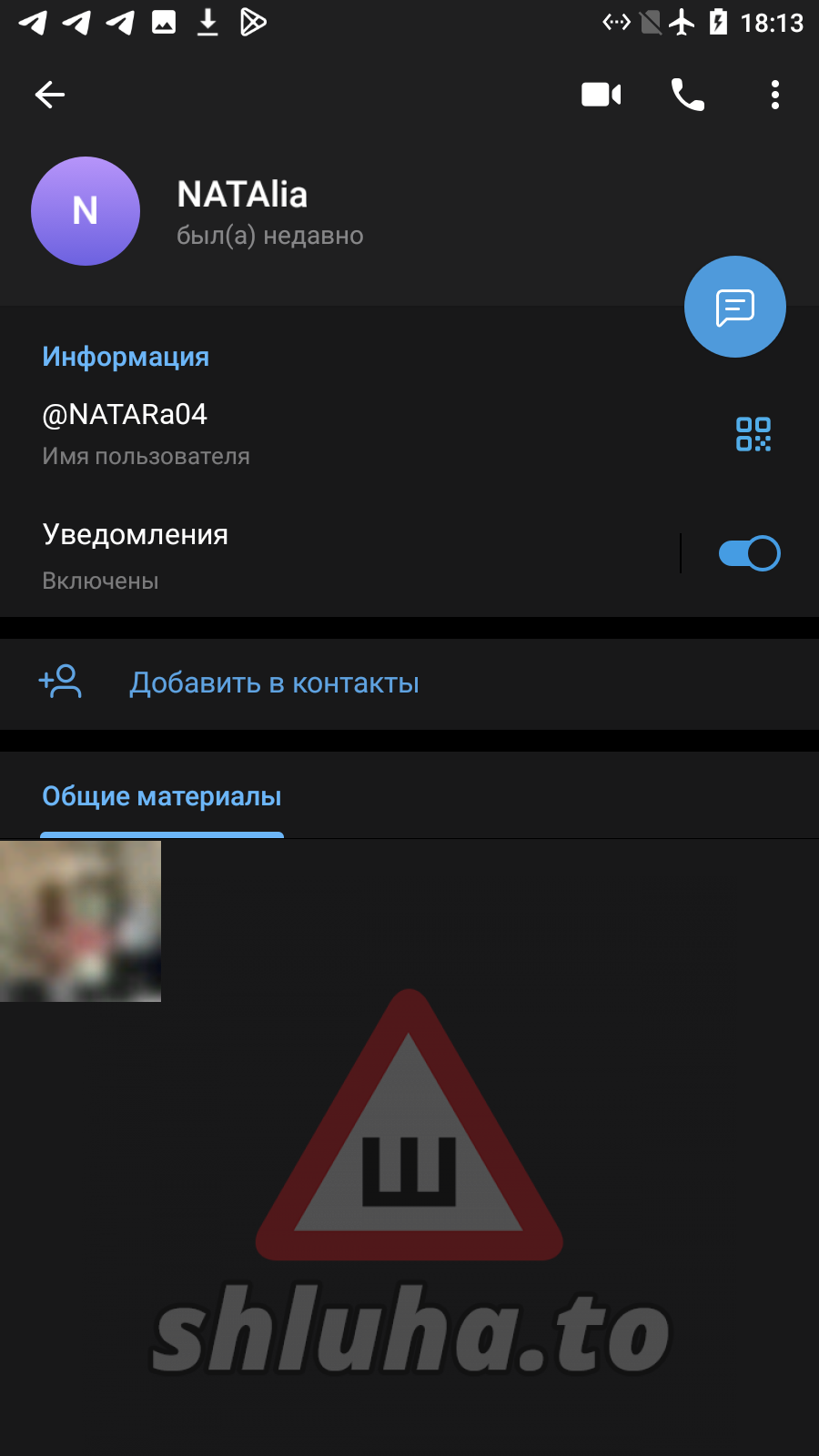Viewport: 819px width, 1456px height.
Task: Tap the @NATARa04 username row
Action: pyautogui.click(x=273, y=433)
